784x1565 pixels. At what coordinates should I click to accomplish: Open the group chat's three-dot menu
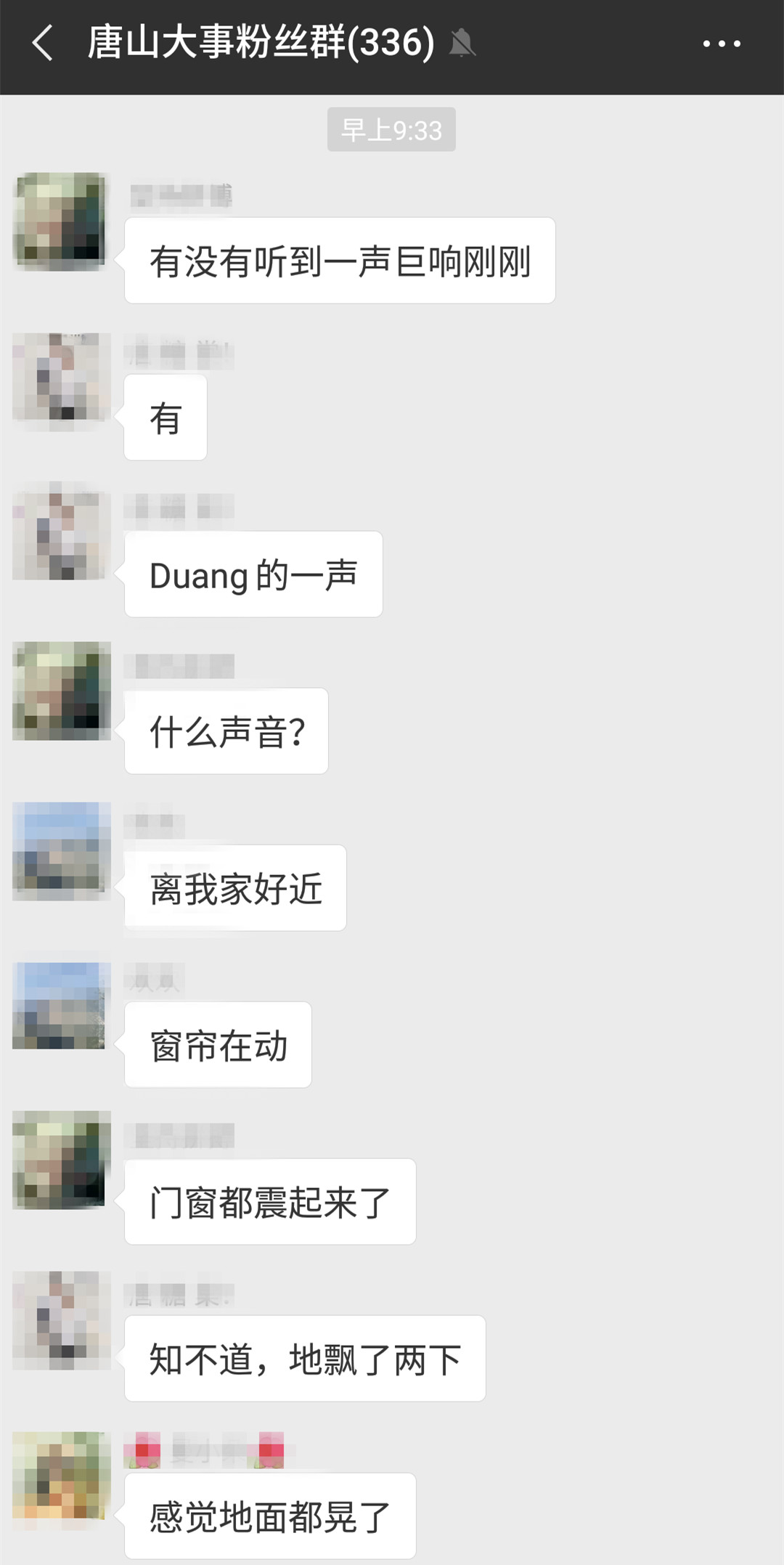[x=721, y=44]
